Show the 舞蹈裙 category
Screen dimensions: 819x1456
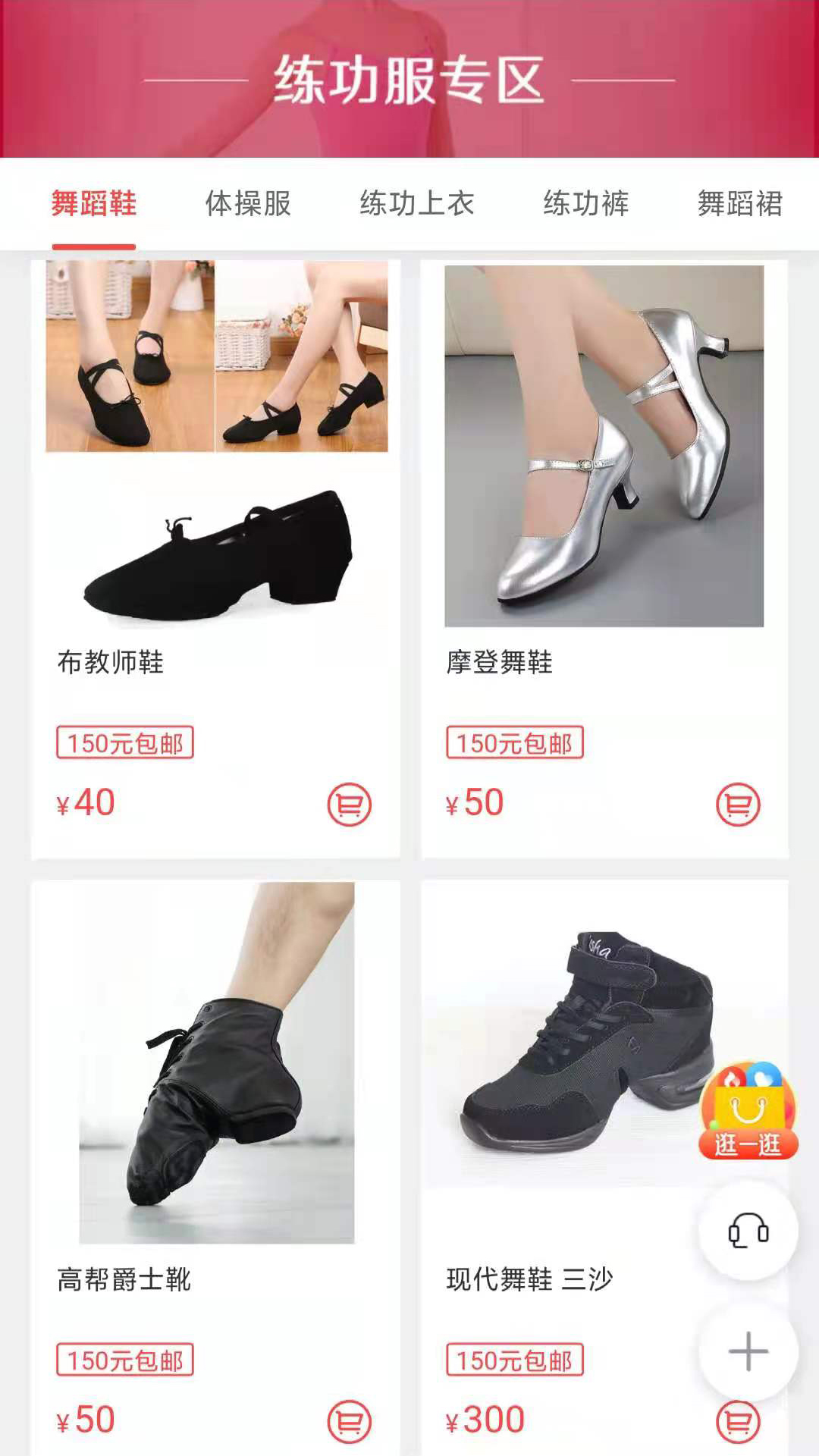pos(739,204)
